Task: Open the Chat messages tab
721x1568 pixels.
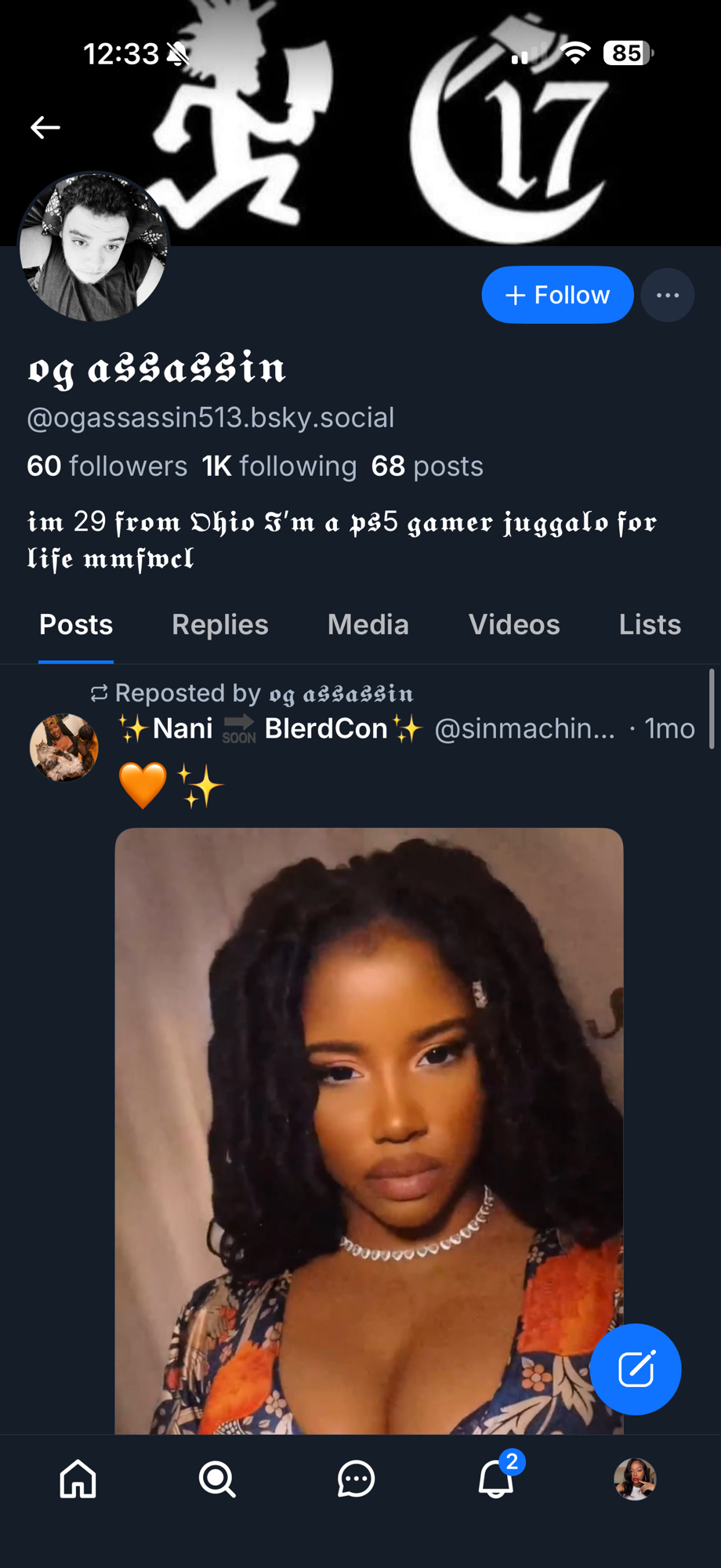Action: pyautogui.click(x=356, y=1479)
